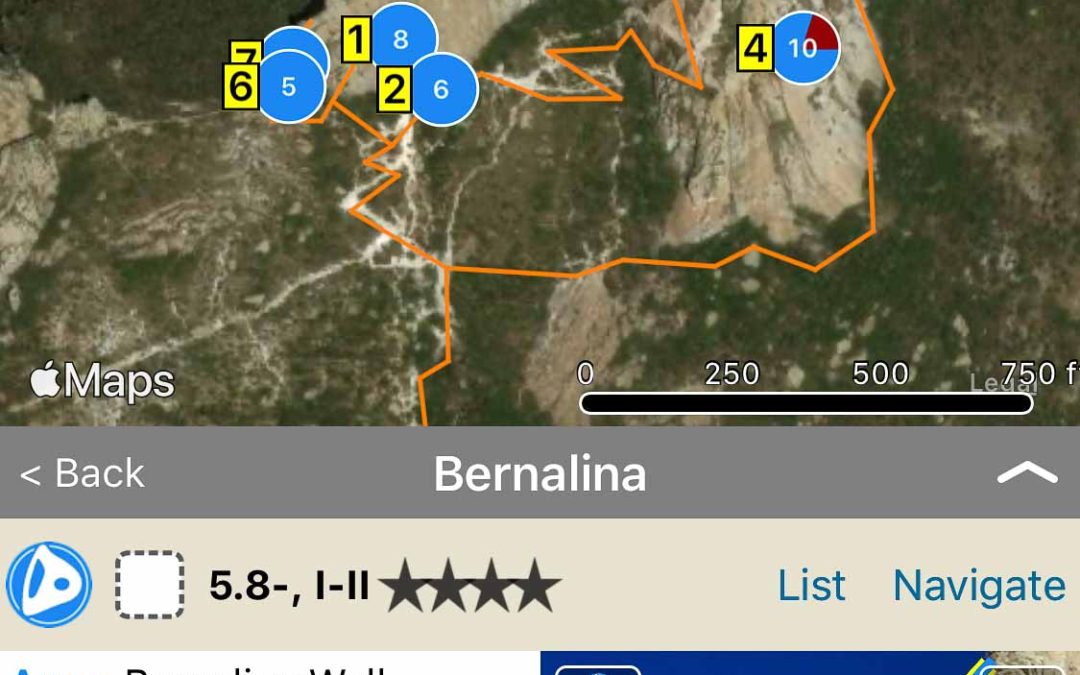Open map cluster marker 2 showing 6

pos(442,89)
